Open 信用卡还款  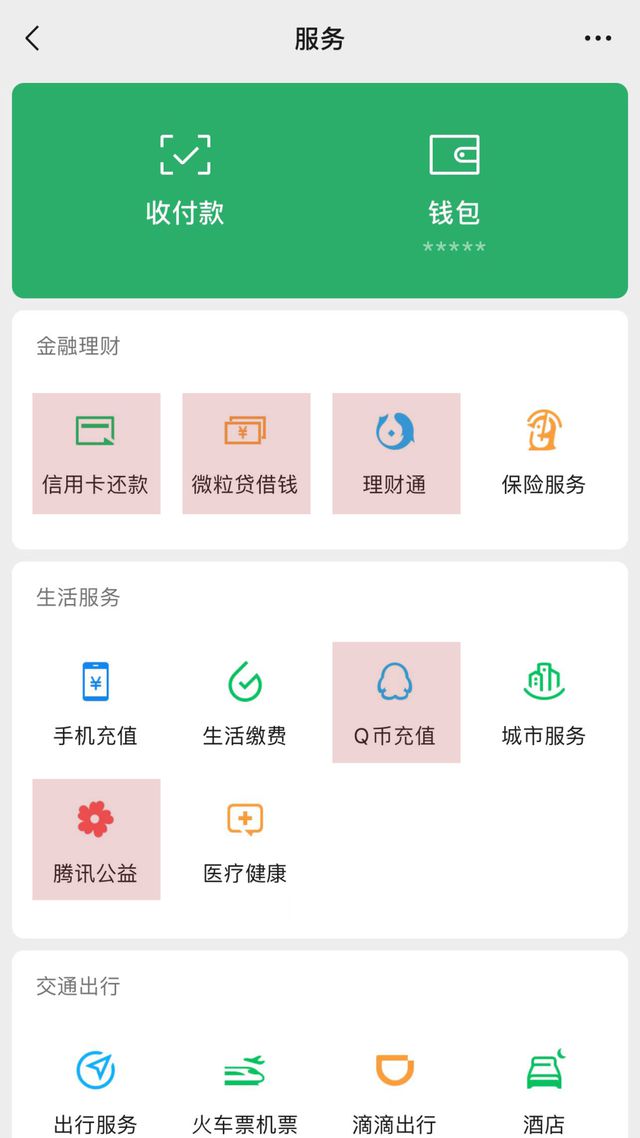pos(97,454)
